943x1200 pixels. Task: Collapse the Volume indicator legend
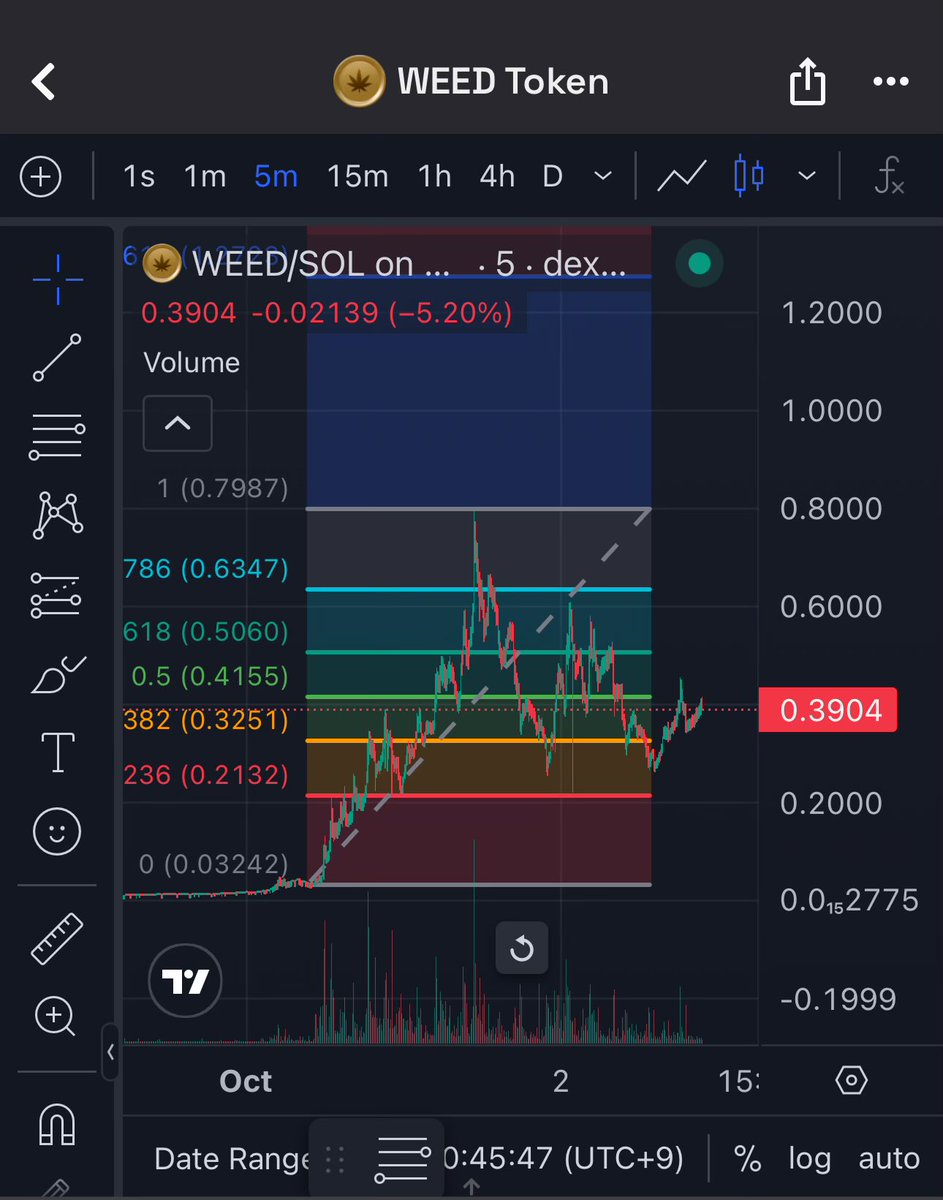coord(177,423)
